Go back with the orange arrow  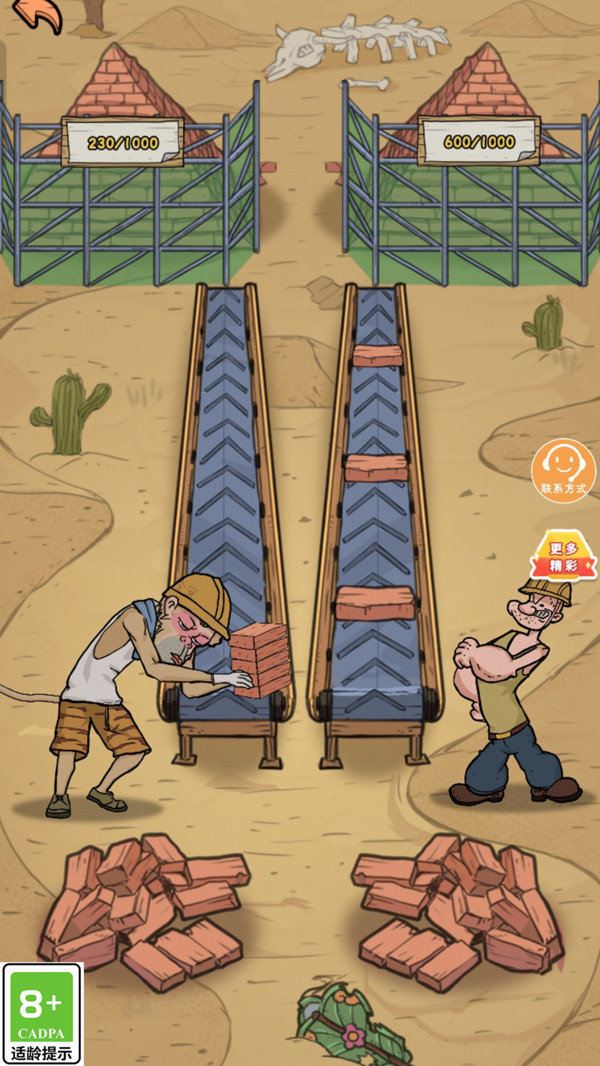pyautogui.click(x=38, y=14)
